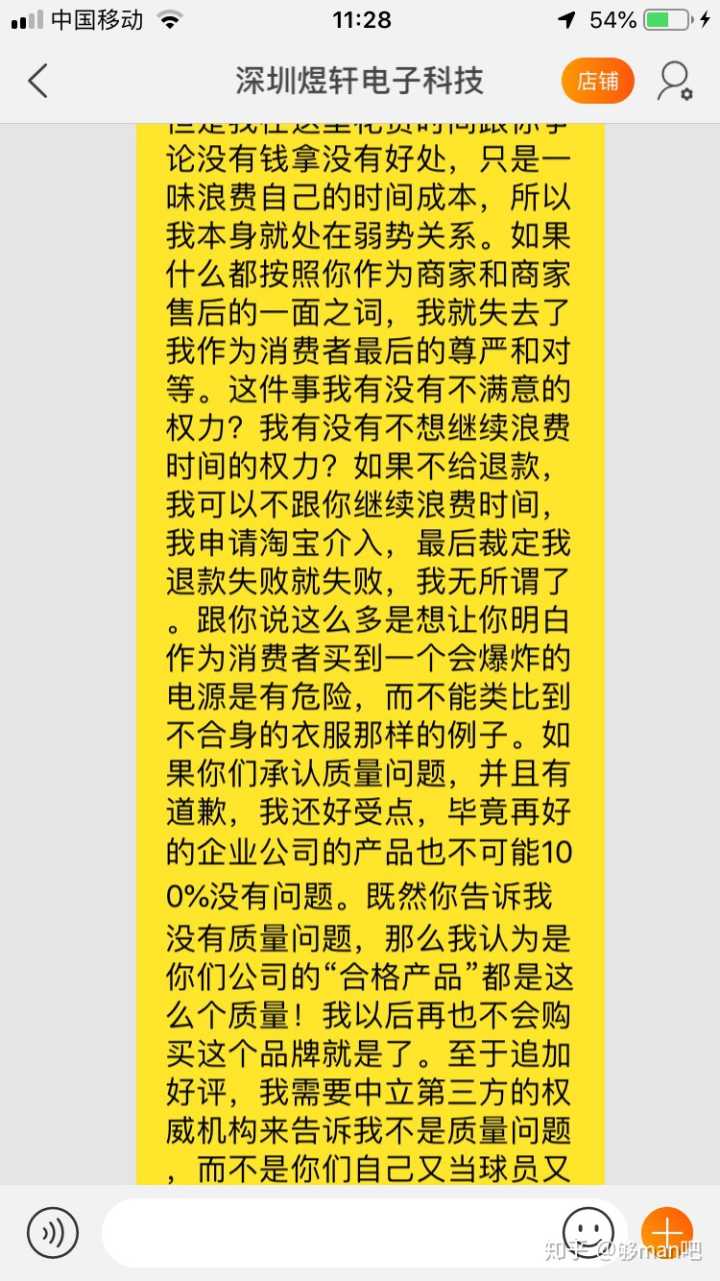Open the 店铺 shop page

(597, 81)
